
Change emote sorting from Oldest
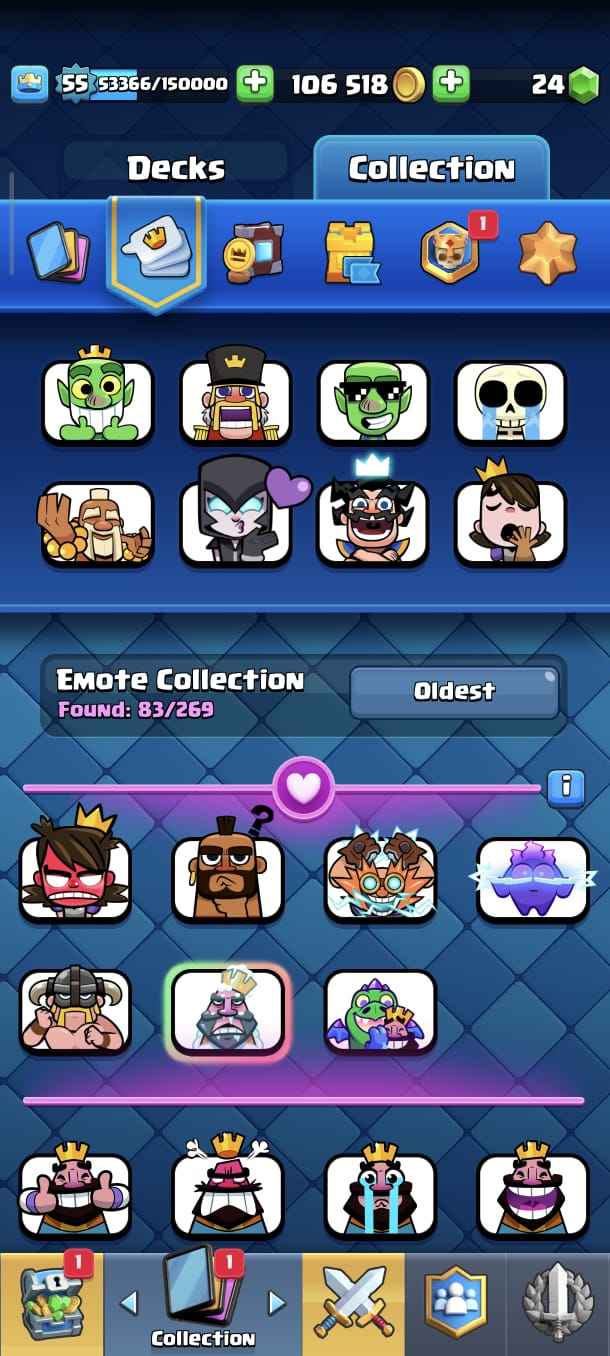click(x=454, y=691)
